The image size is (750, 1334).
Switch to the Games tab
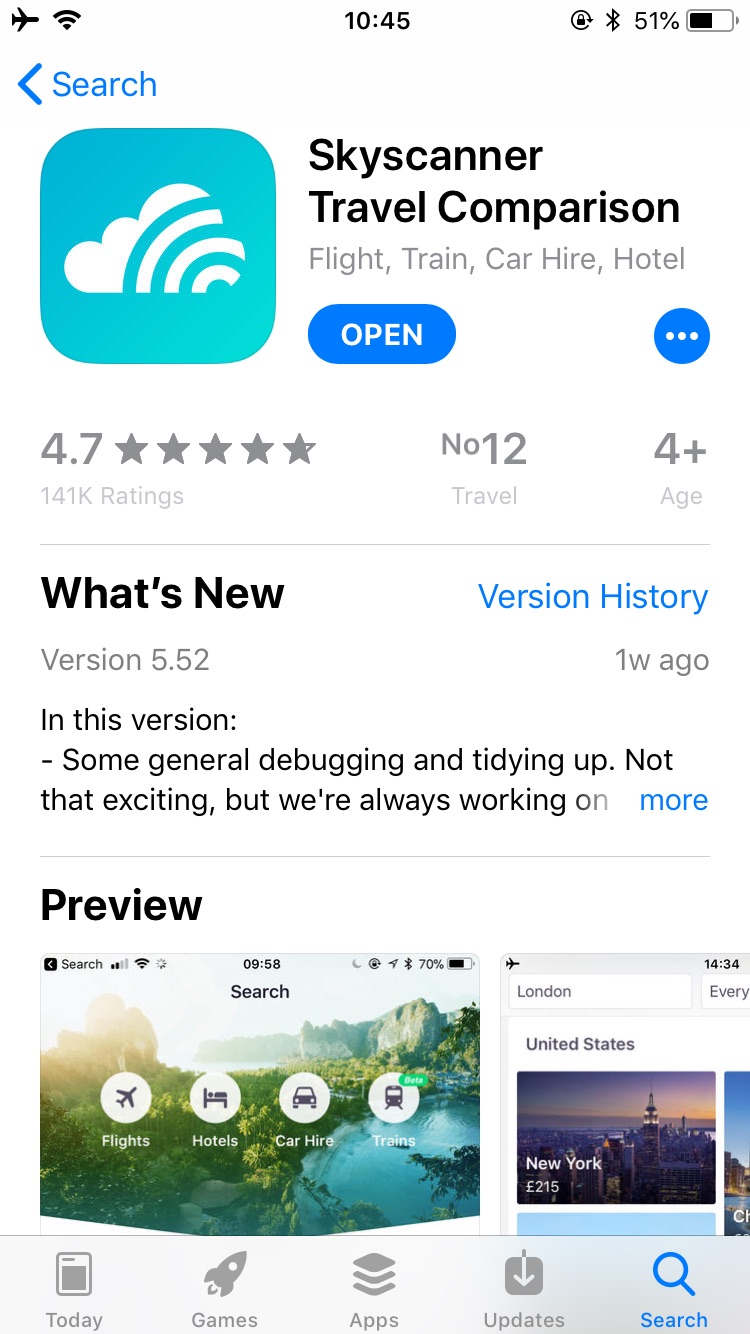[x=225, y=1289]
